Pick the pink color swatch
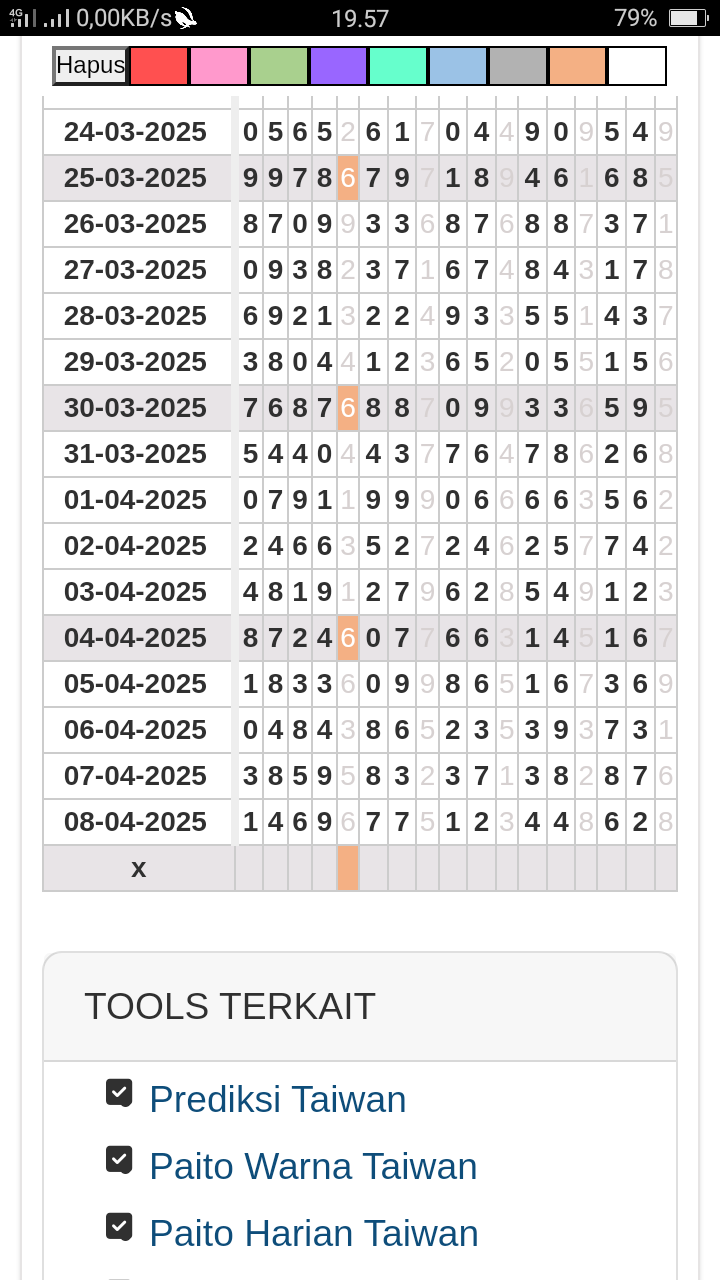 (x=219, y=66)
